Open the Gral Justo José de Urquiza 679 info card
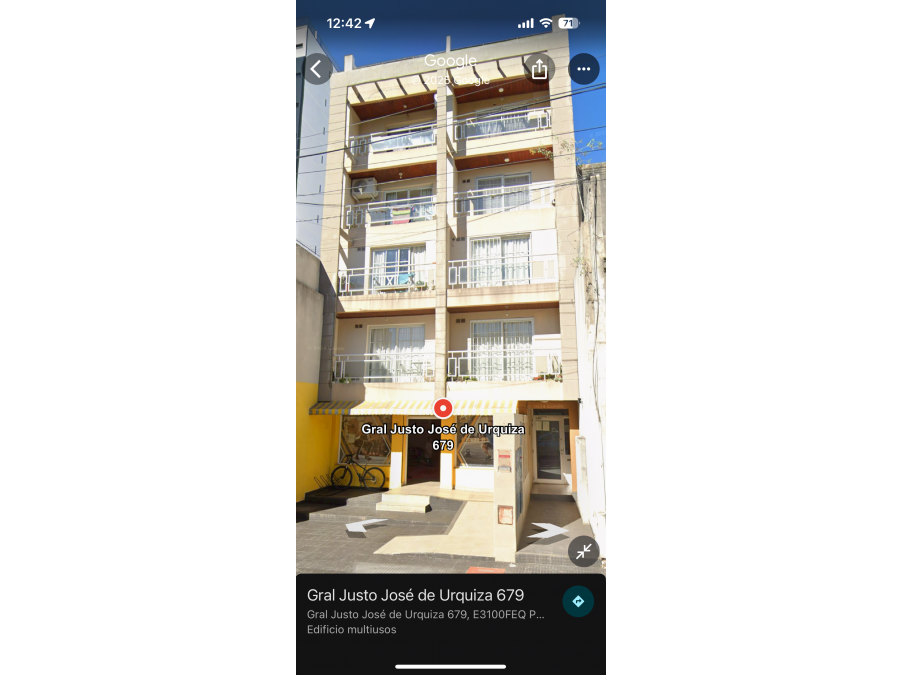 coord(430,610)
